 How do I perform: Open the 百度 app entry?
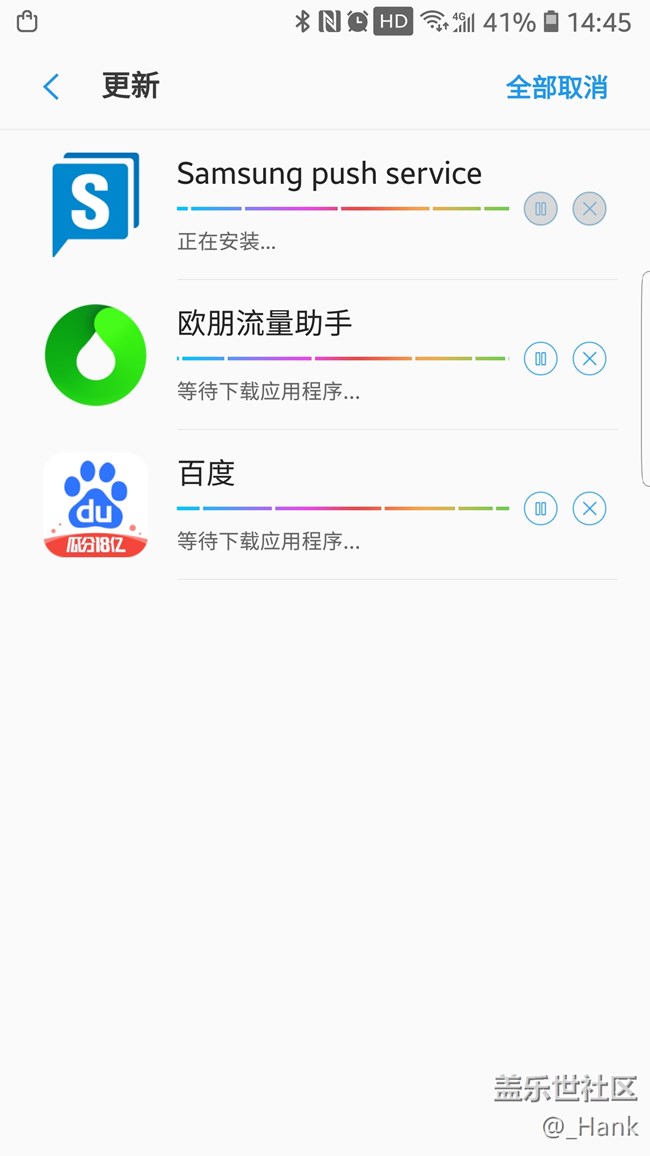point(207,473)
